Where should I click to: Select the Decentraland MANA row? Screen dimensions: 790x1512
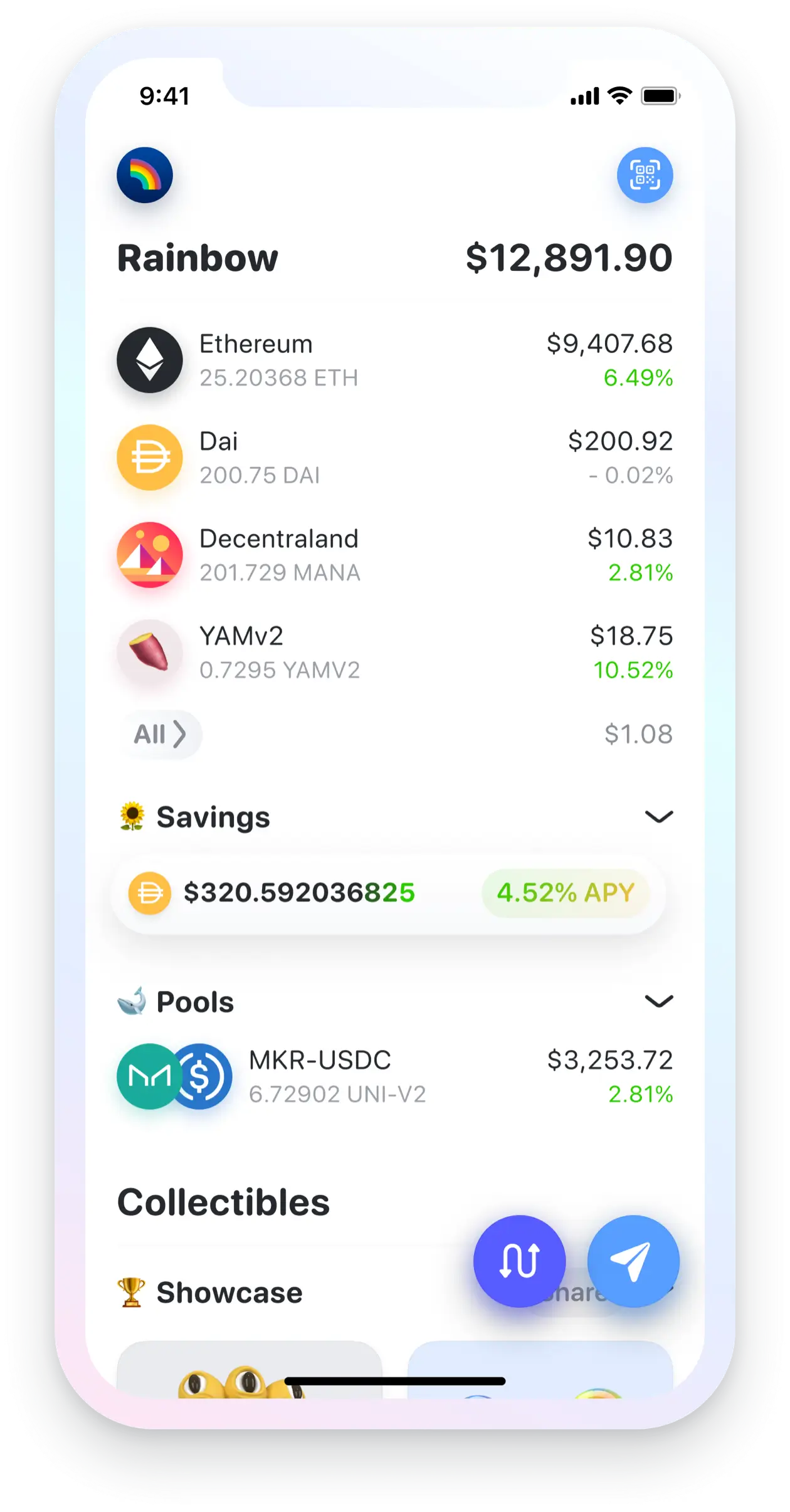coord(394,555)
